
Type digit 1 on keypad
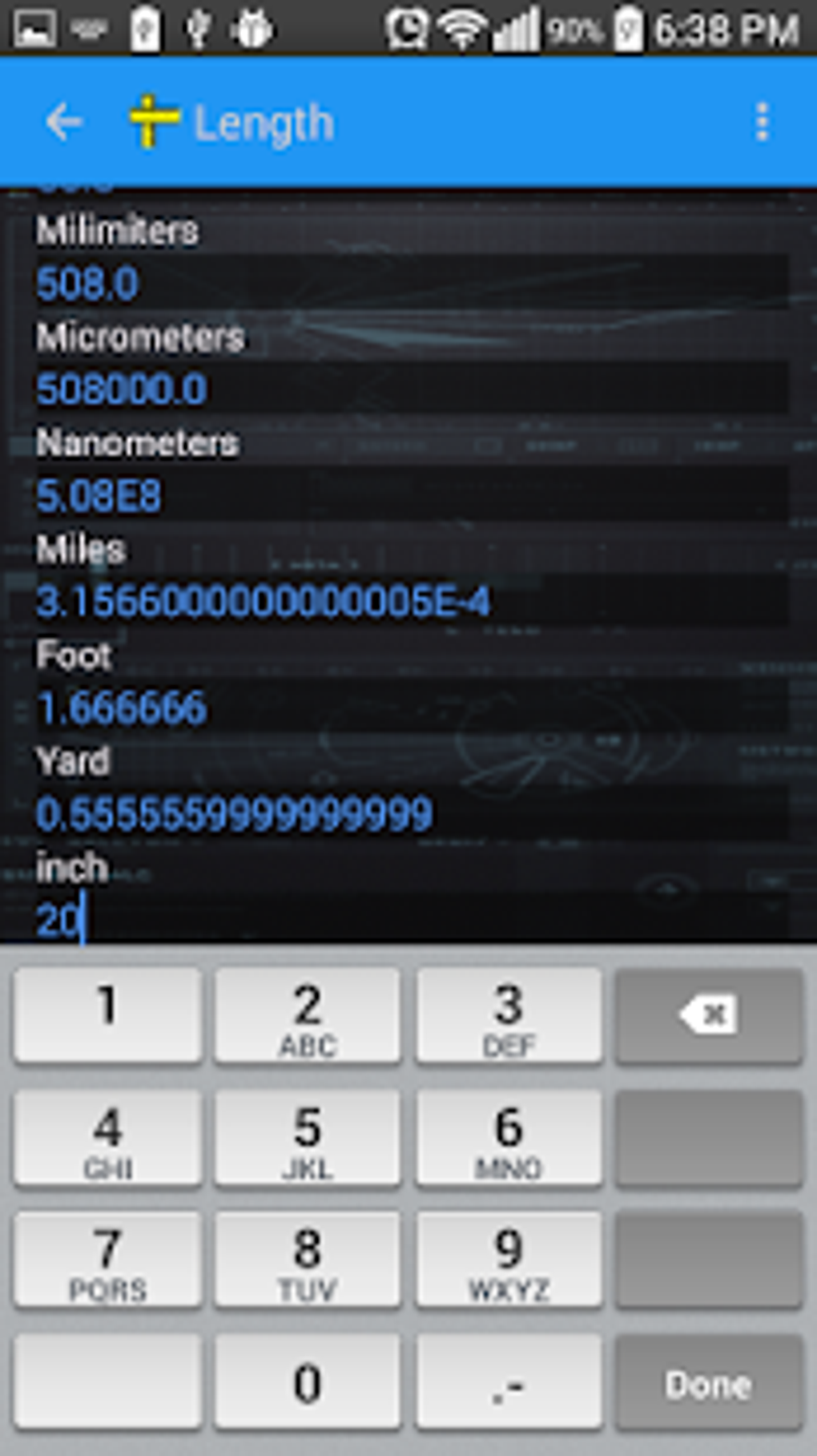[x=107, y=1015]
